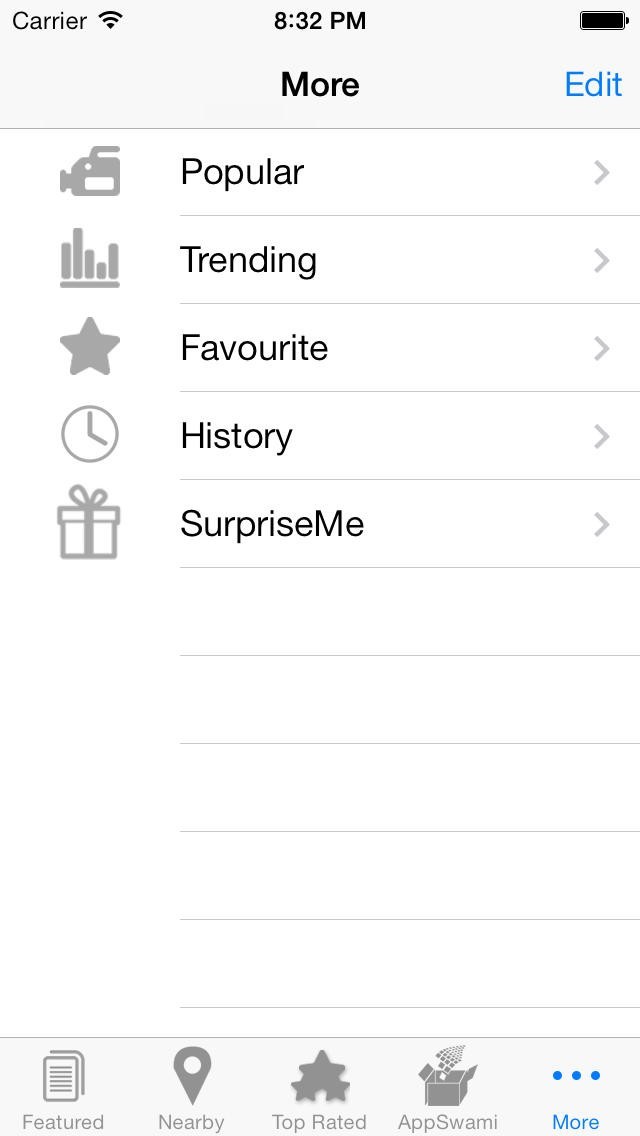
Task: Select SurpriseMe
Action: tap(320, 524)
